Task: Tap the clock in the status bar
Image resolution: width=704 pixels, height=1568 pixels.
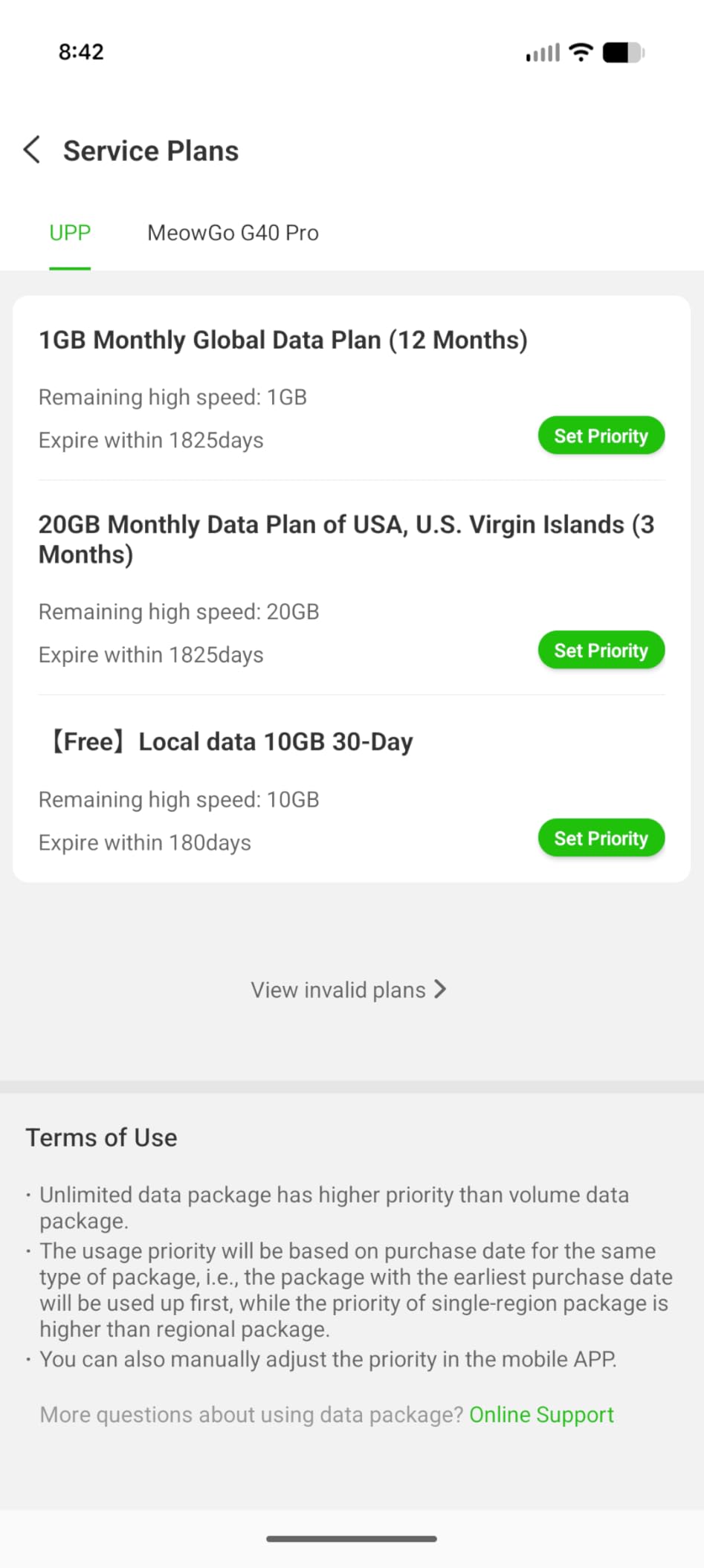Action: [x=81, y=51]
